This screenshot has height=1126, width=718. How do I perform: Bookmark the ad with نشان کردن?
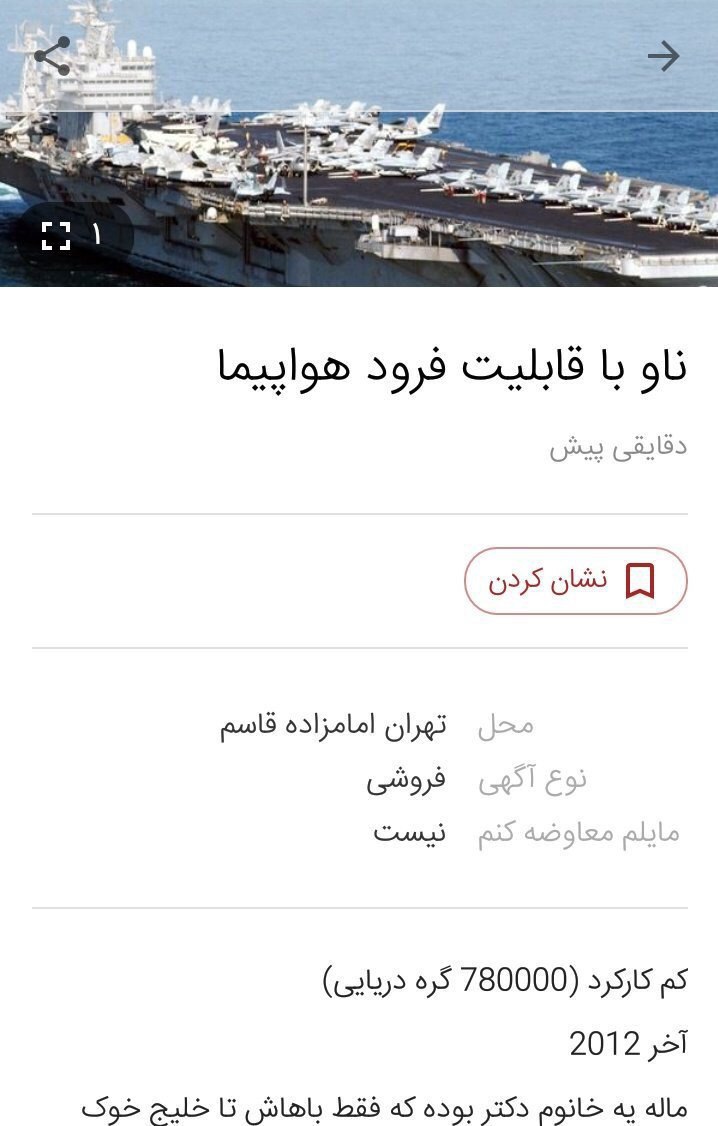575,580
